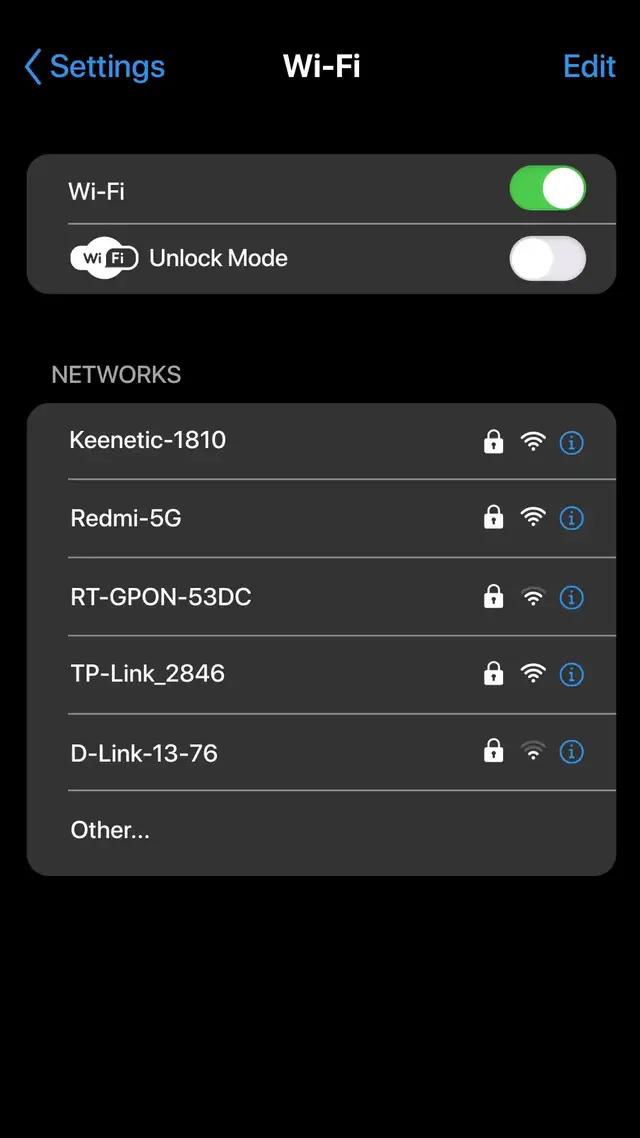Choose the D-Link-13-76 network
This screenshot has width=640, height=1138.
144,753
